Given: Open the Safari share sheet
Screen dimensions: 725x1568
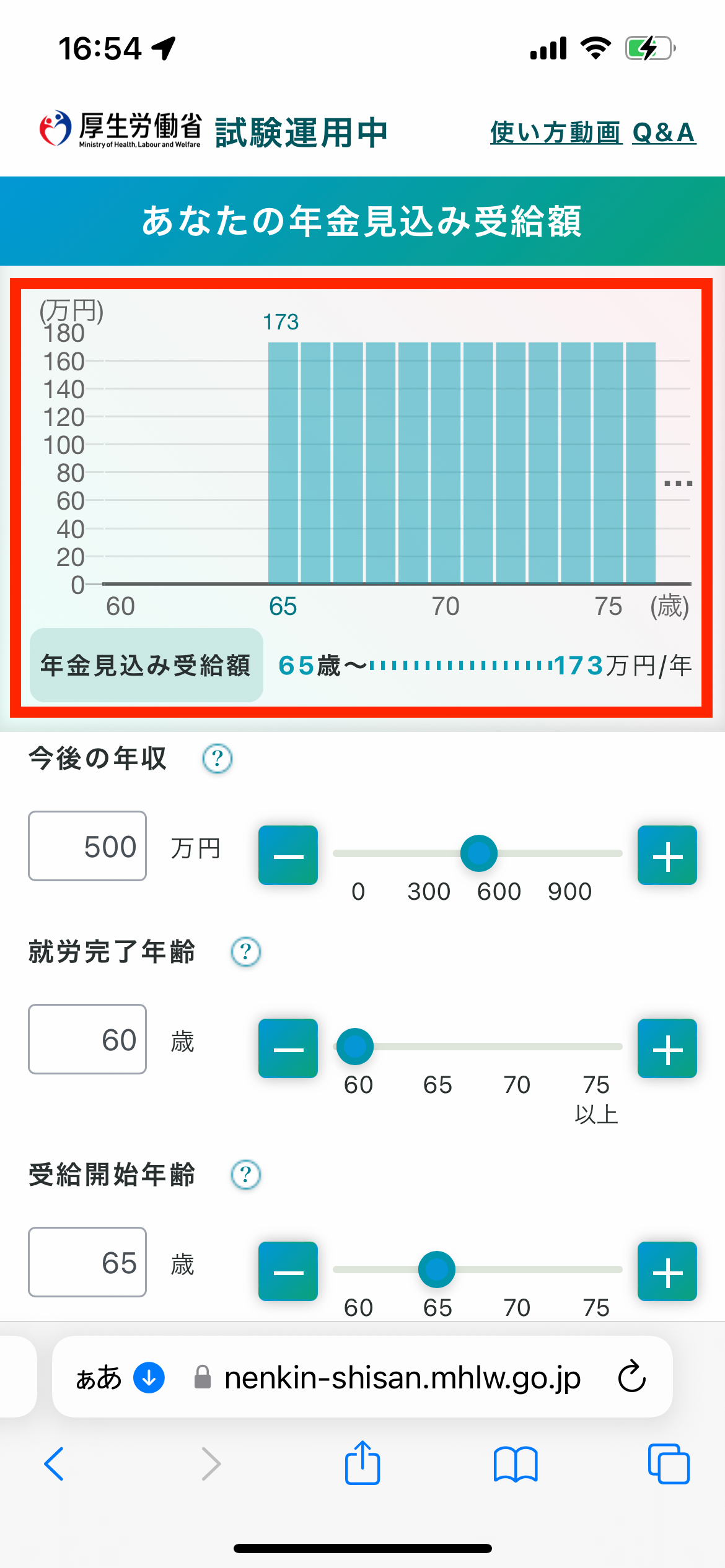Looking at the screenshot, I should coord(362,1463).
